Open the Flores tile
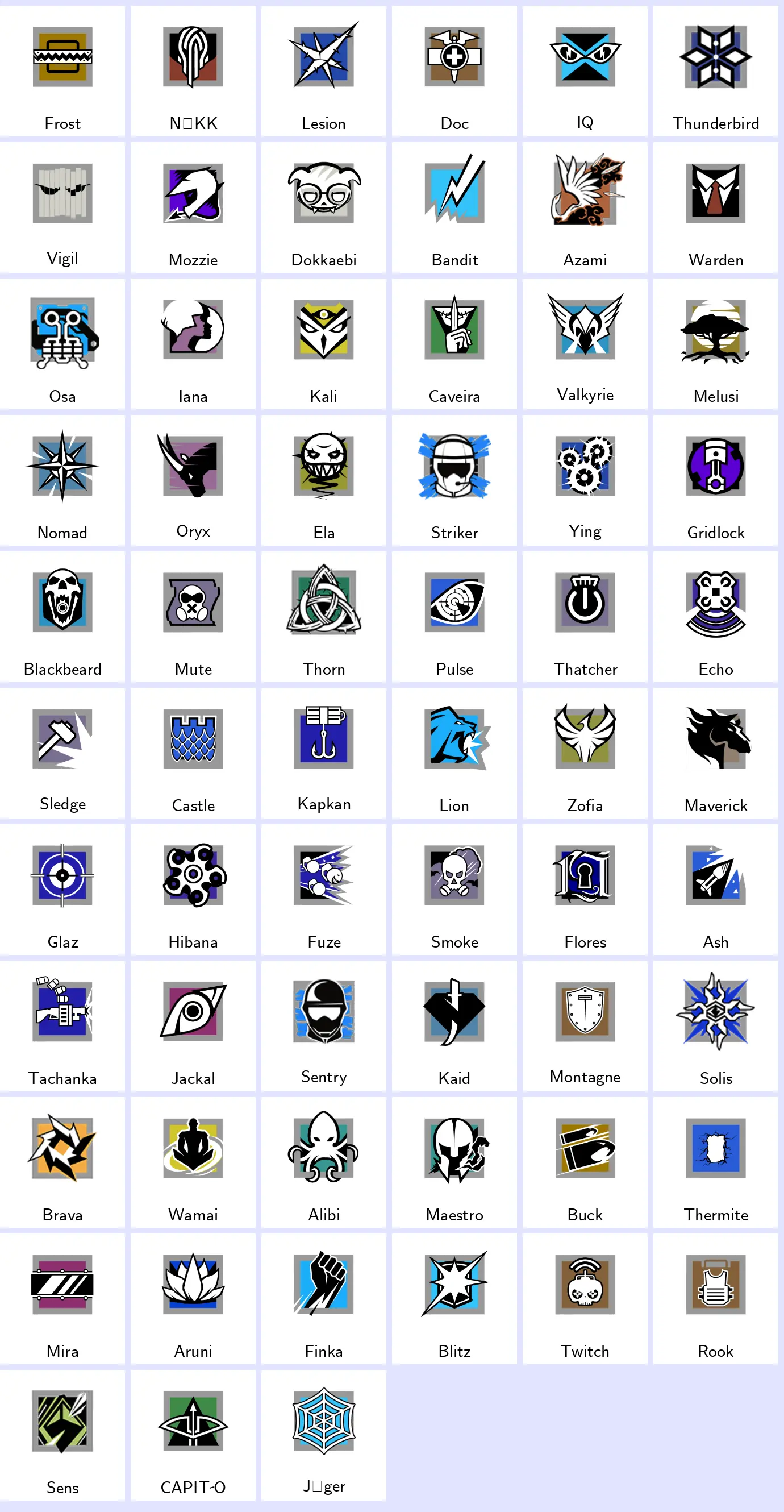The width and height of the screenshot is (784, 1512). pyautogui.click(x=585, y=889)
